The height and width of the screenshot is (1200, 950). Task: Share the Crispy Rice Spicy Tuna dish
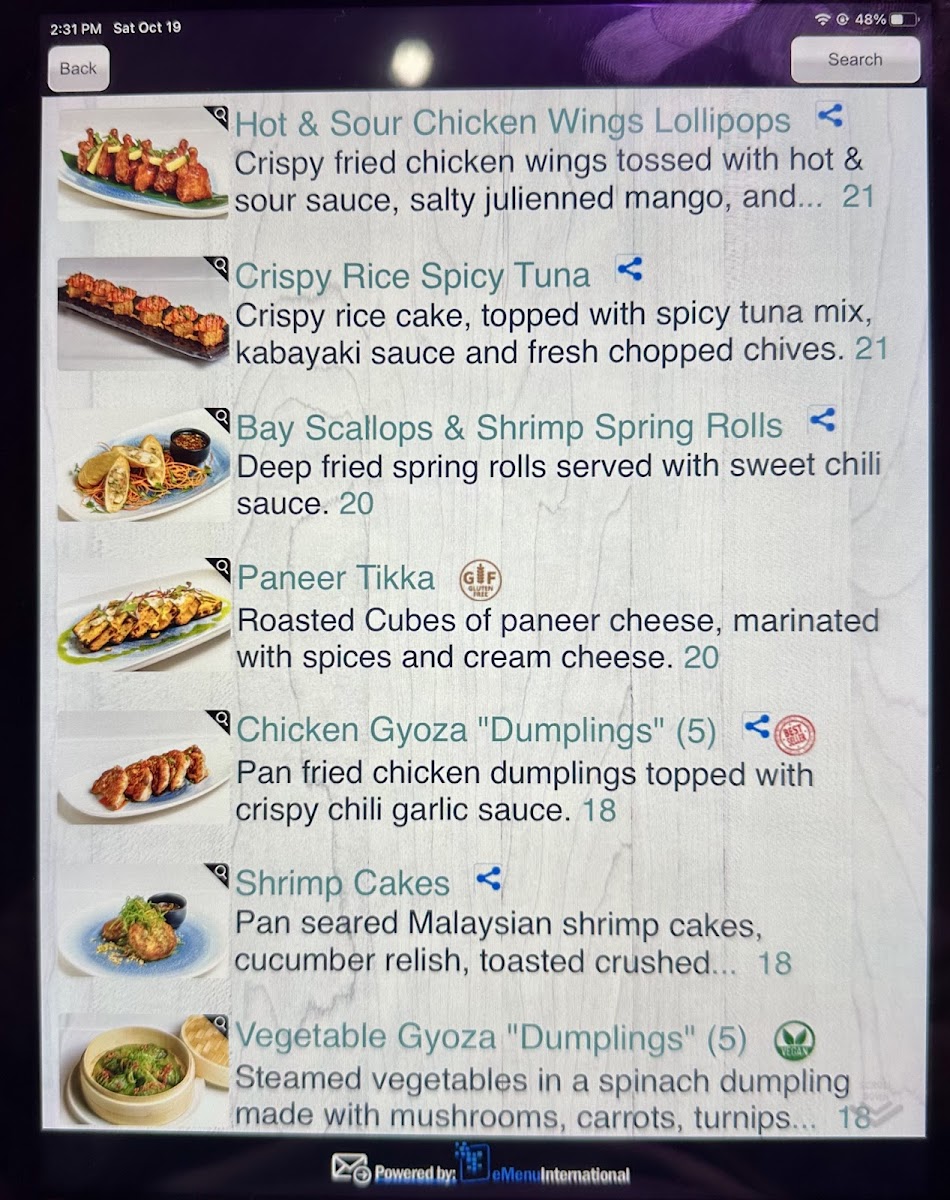tap(629, 269)
